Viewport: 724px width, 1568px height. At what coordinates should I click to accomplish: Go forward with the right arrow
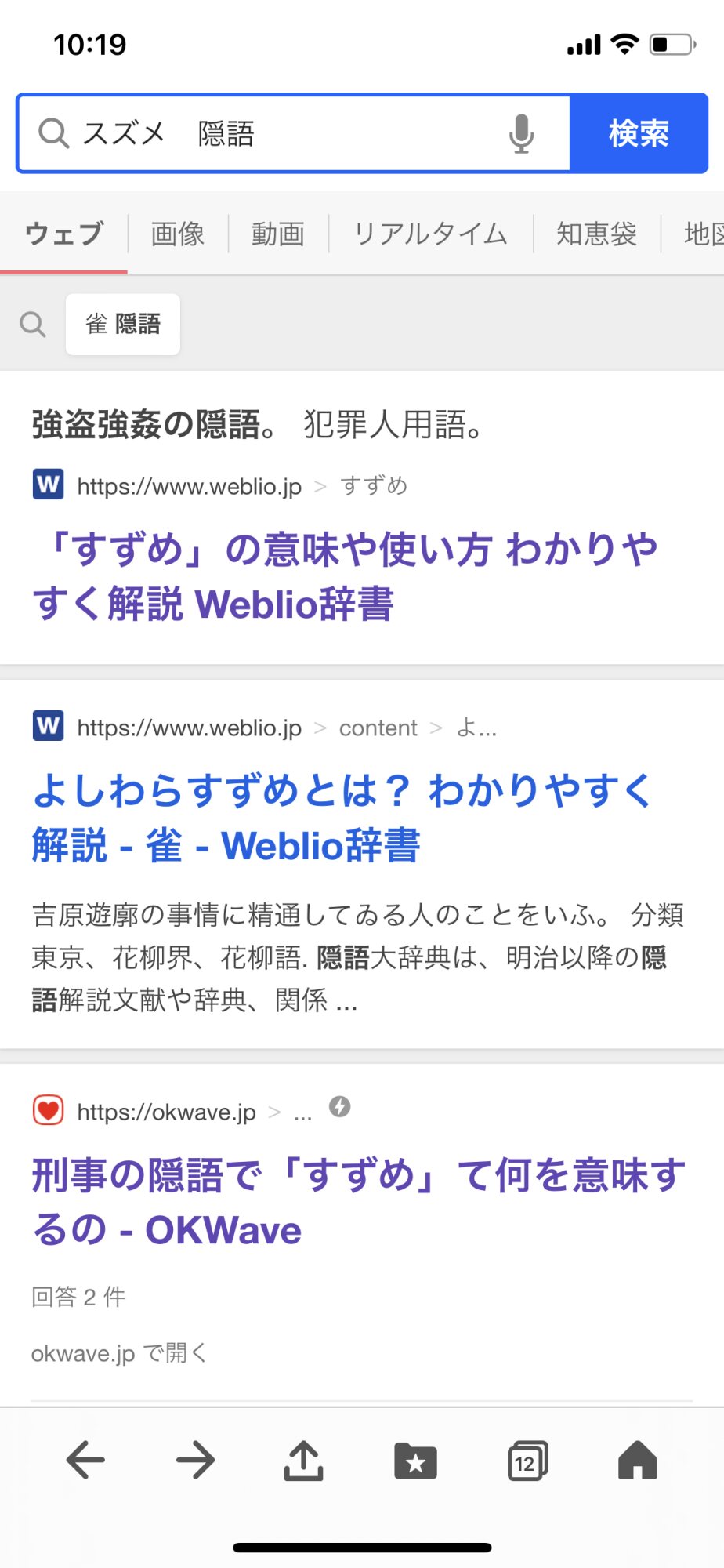(195, 1461)
